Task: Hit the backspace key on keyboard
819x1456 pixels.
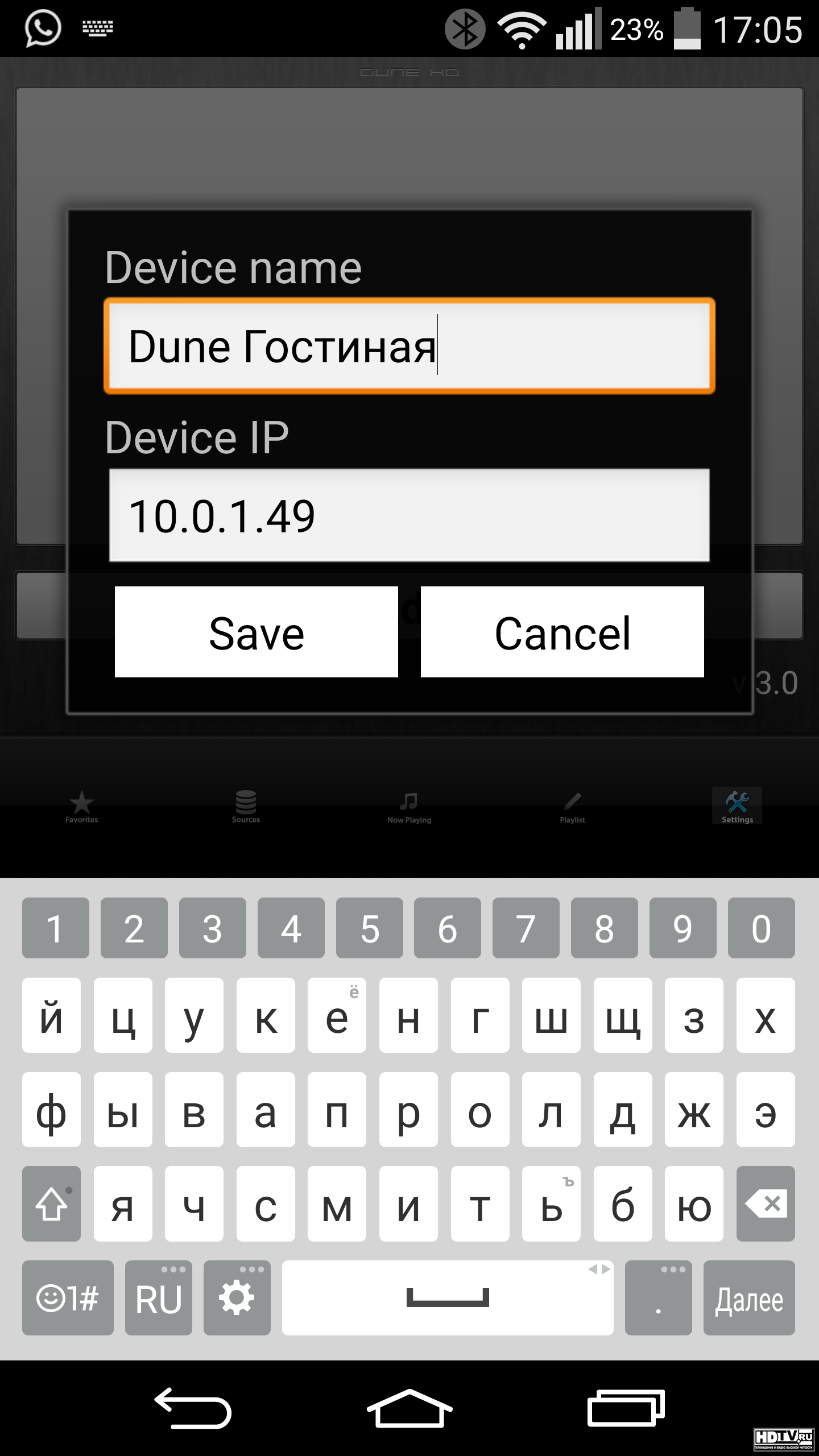Action: coord(766,1203)
